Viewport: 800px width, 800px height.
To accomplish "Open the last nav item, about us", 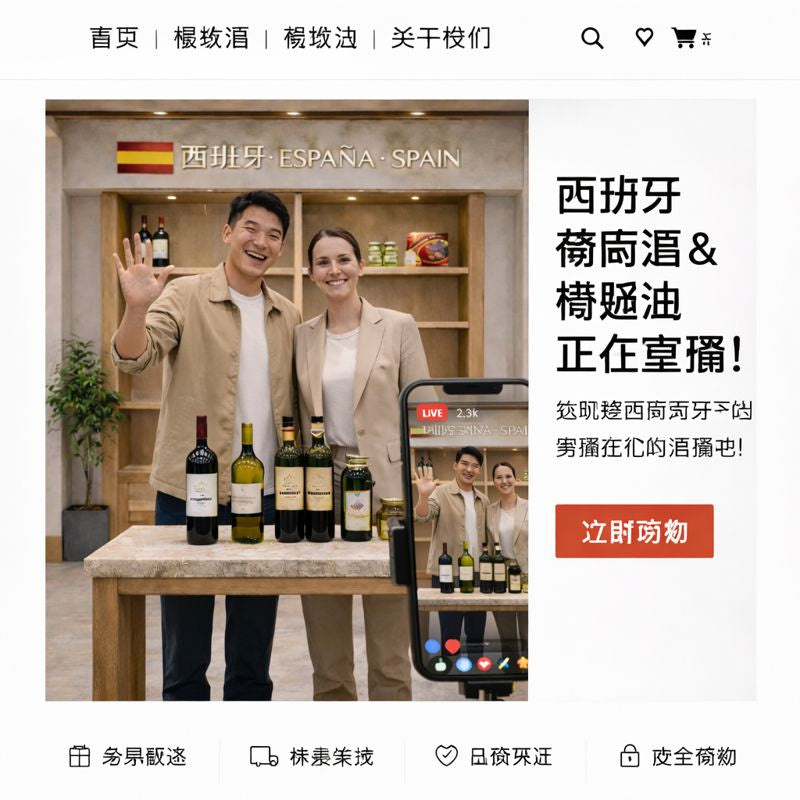I will click(x=440, y=38).
